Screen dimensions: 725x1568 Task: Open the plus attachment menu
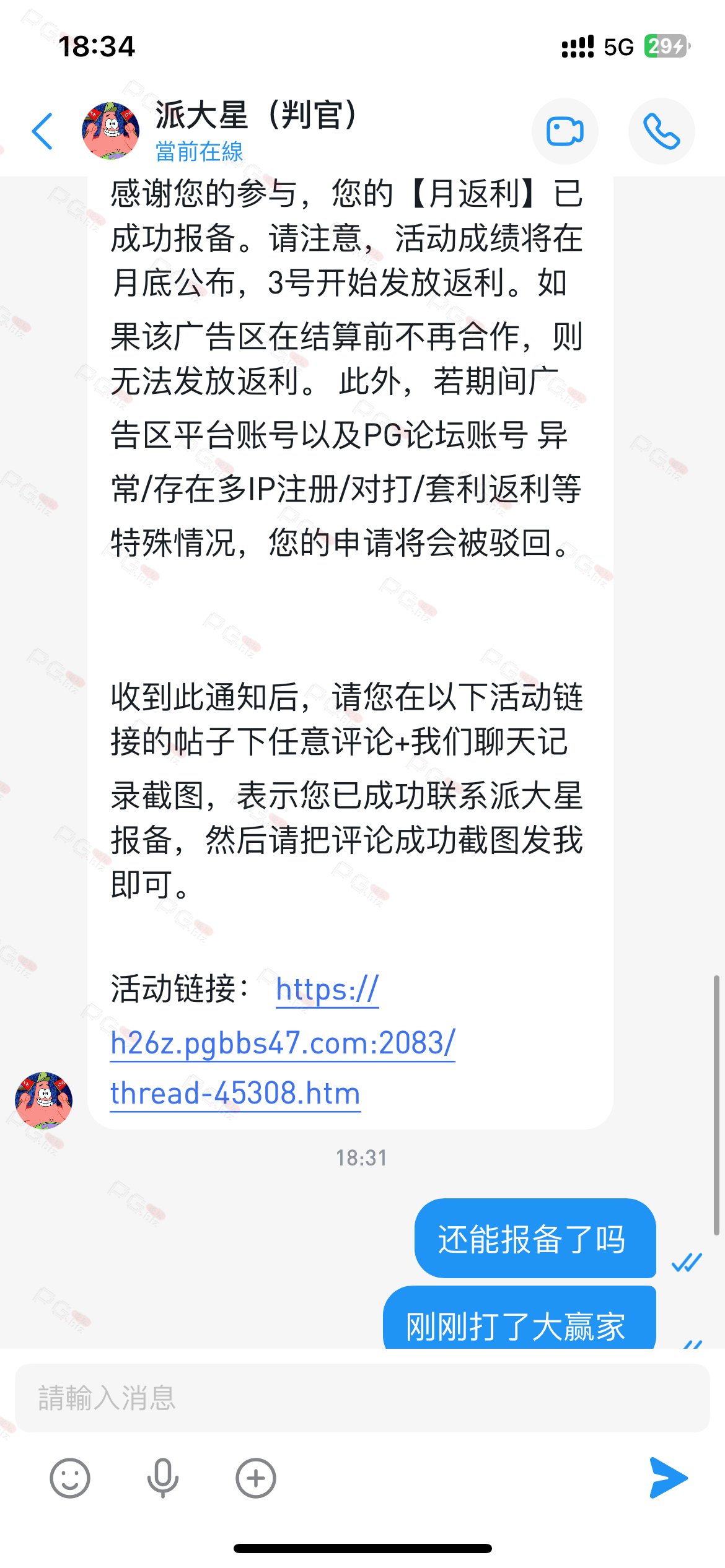point(255,1478)
